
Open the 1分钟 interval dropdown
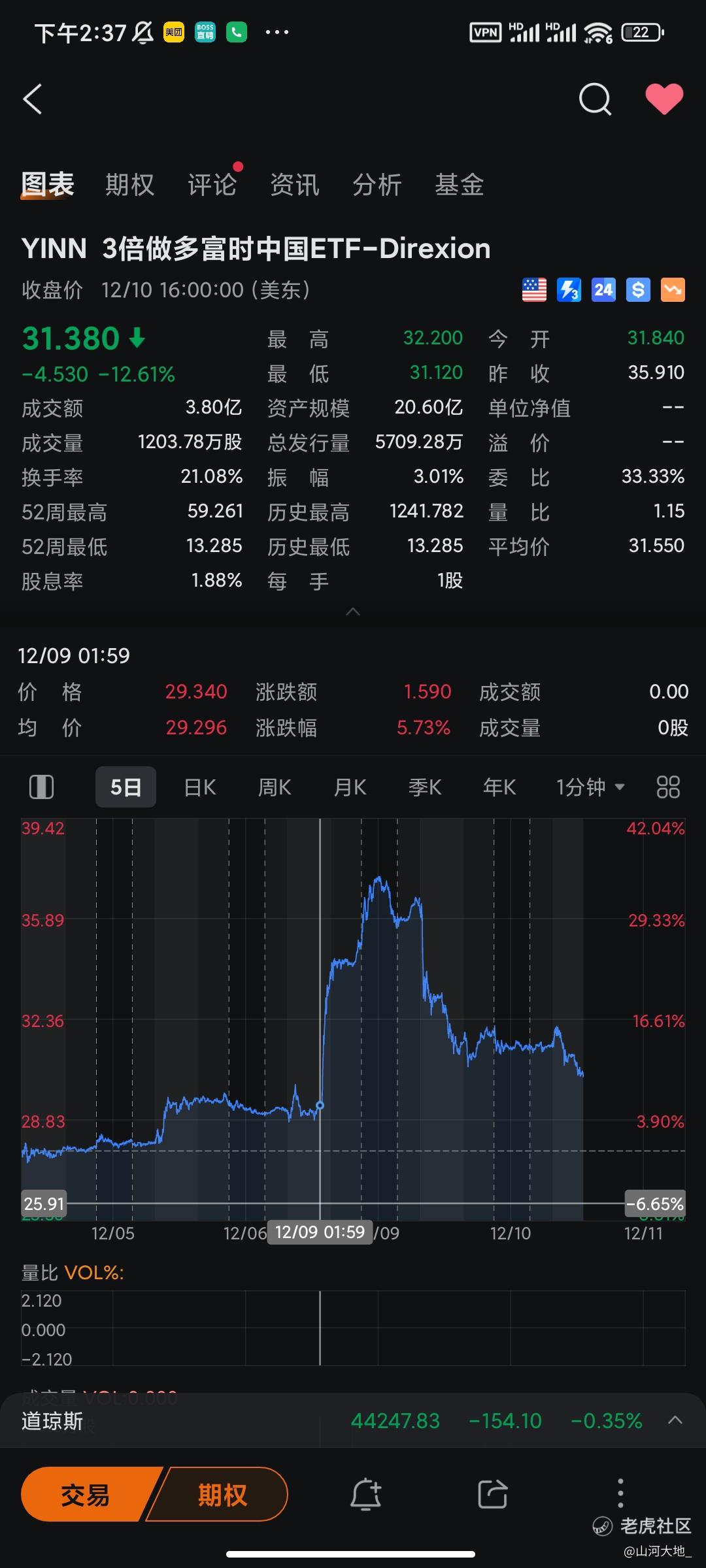590,787
